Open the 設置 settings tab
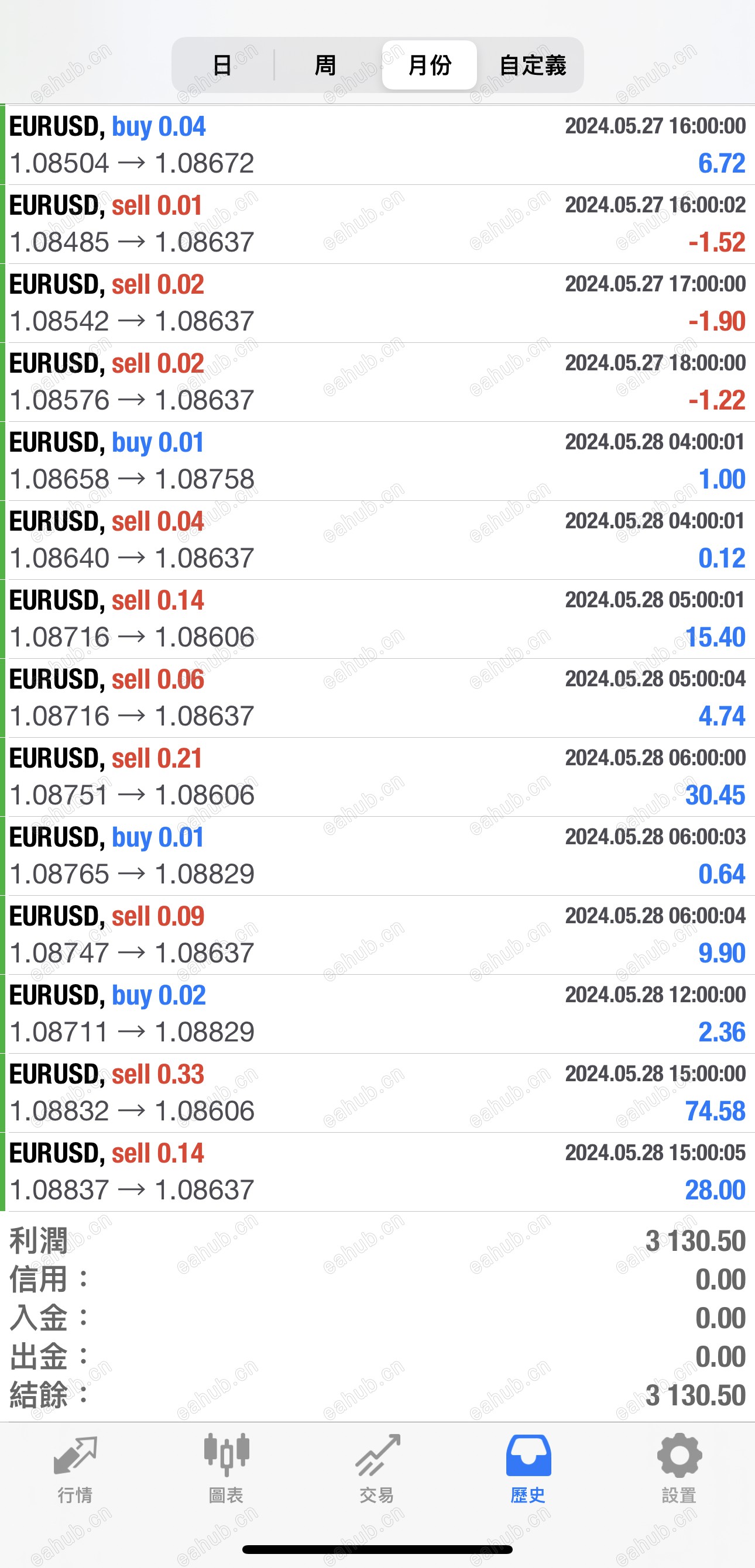This screenshot has width=755, height=1568. tap(679, 1469)
